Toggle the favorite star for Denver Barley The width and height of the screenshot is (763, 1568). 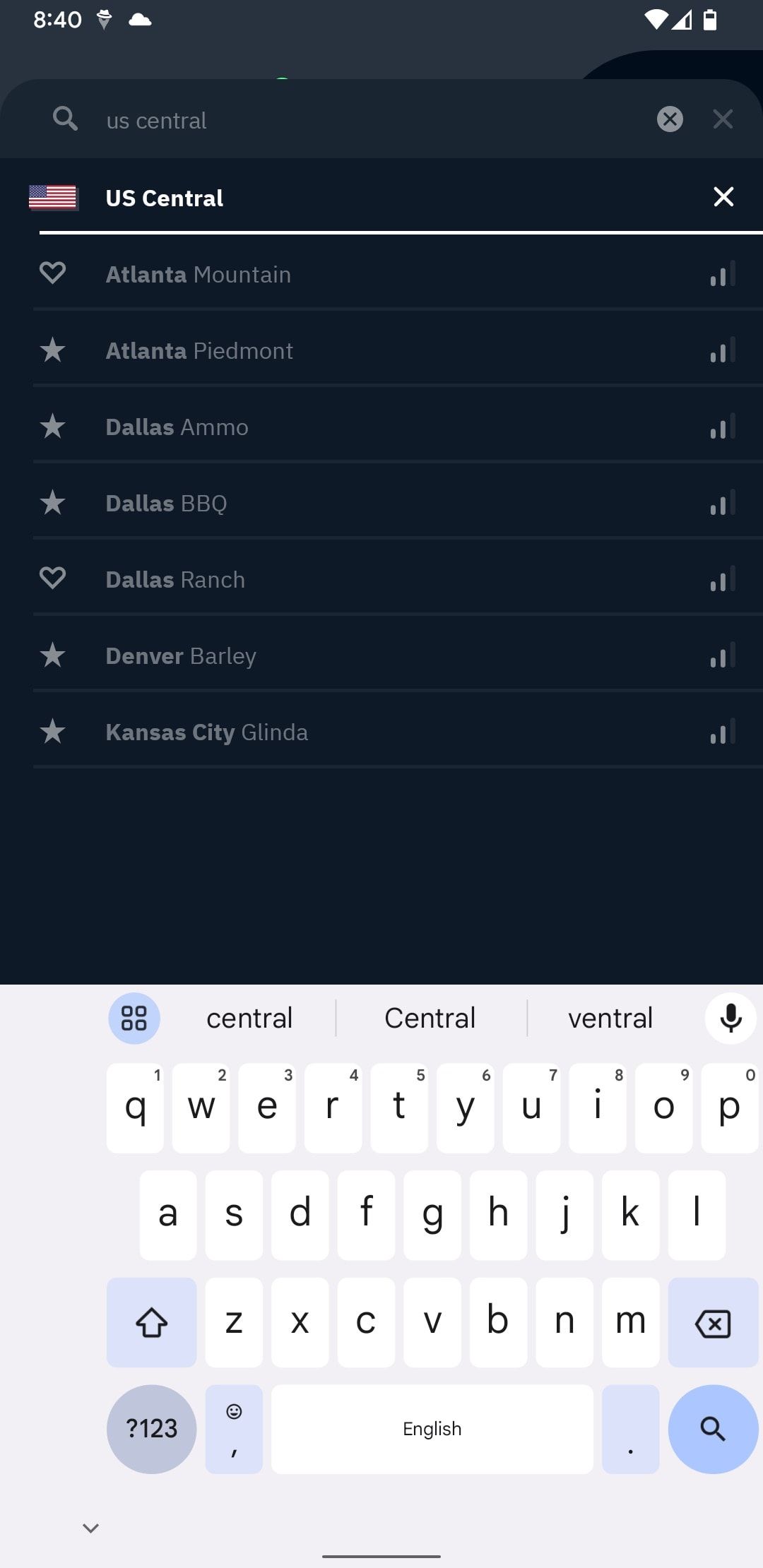53,655
